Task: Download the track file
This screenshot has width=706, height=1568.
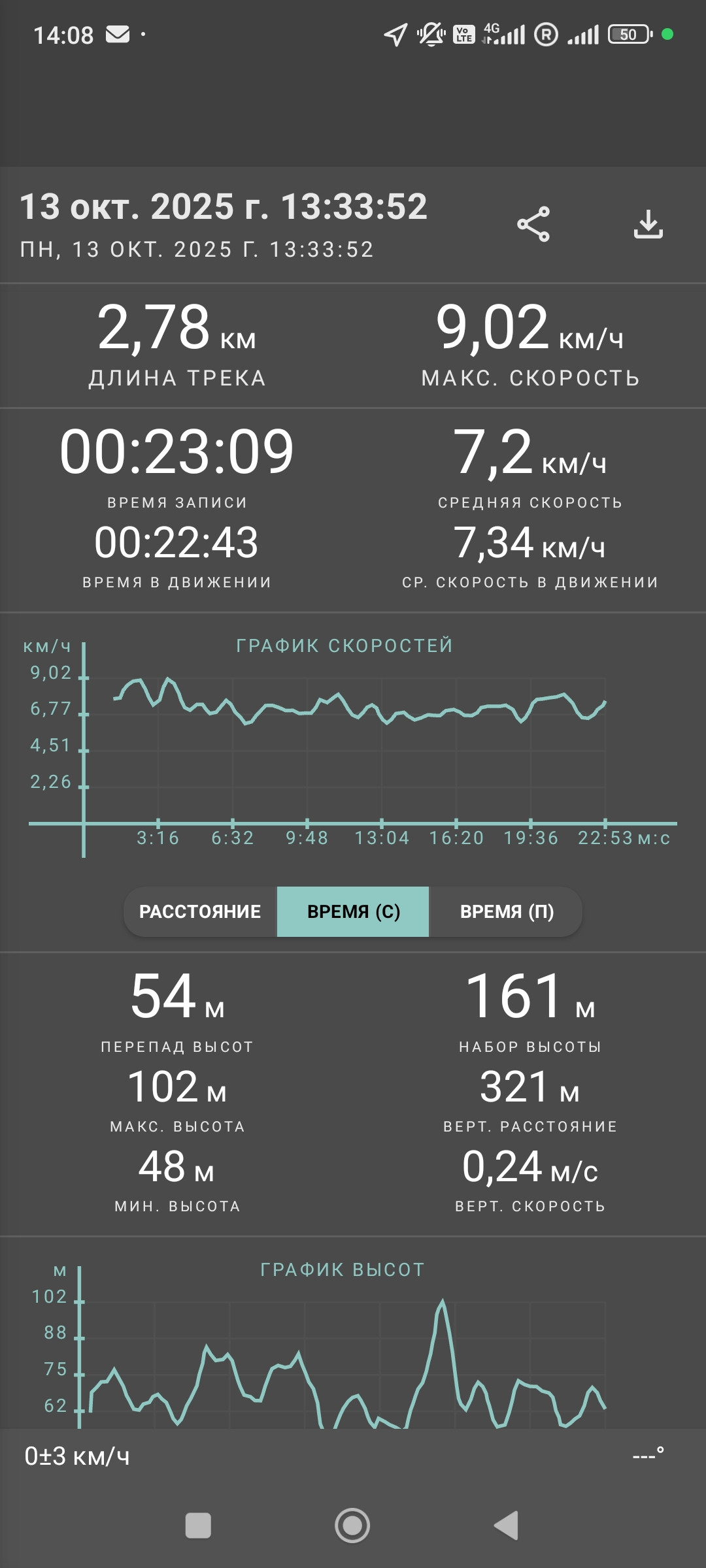Action: (x=648, y=224)
